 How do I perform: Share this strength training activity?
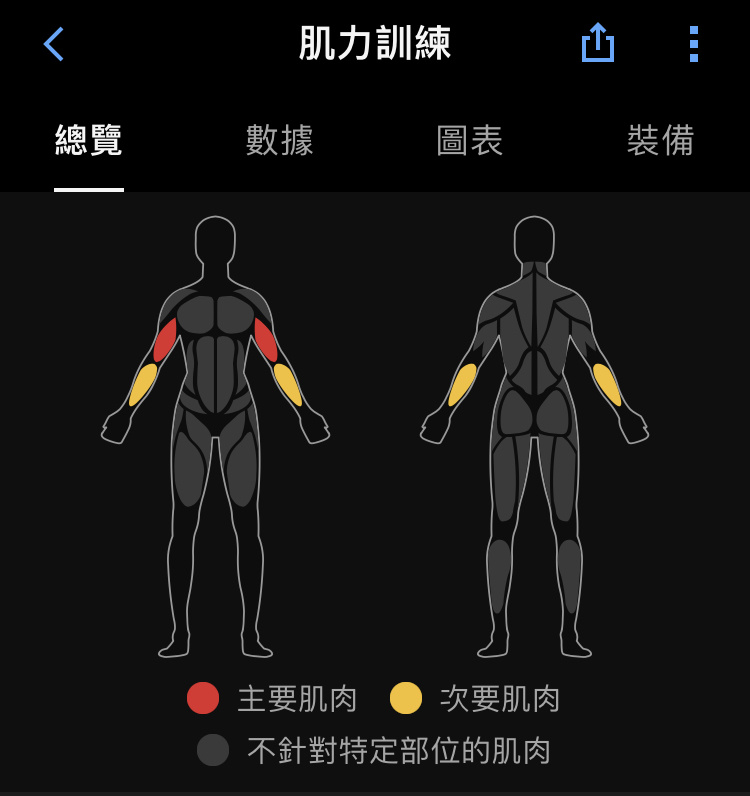click(x=597, y=44)
